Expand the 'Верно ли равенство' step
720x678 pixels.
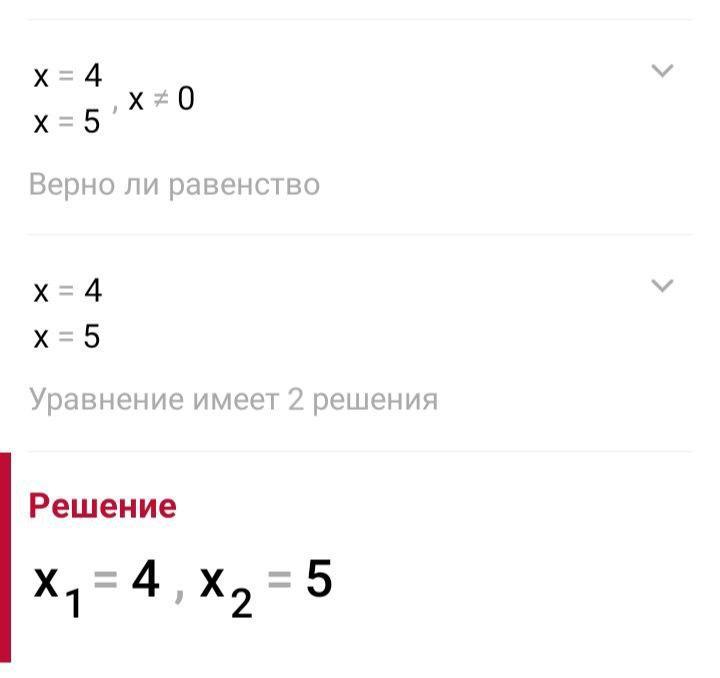pyautogui.click(x=662, y=71)
